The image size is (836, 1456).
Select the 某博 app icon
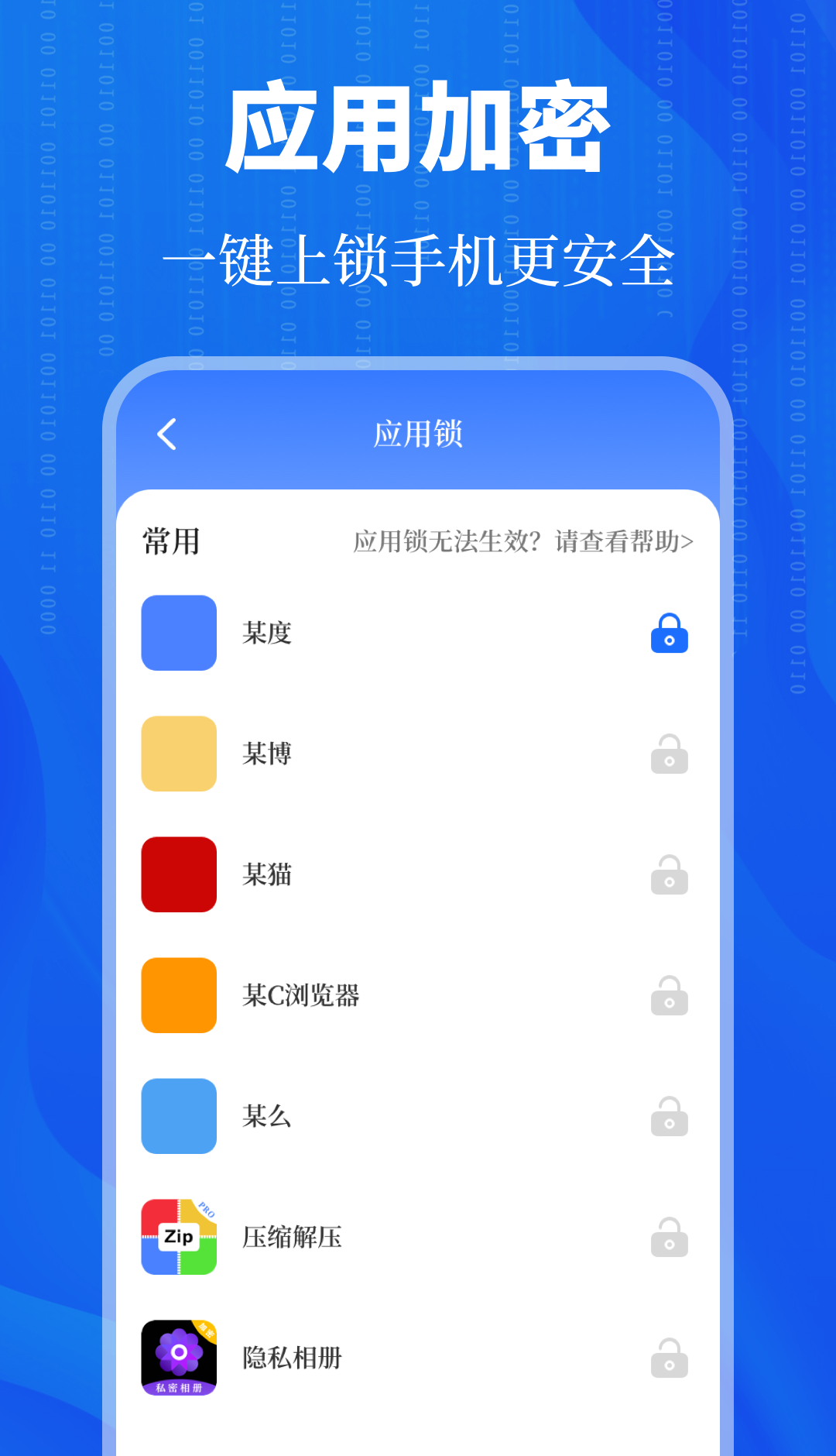[179, 754]
